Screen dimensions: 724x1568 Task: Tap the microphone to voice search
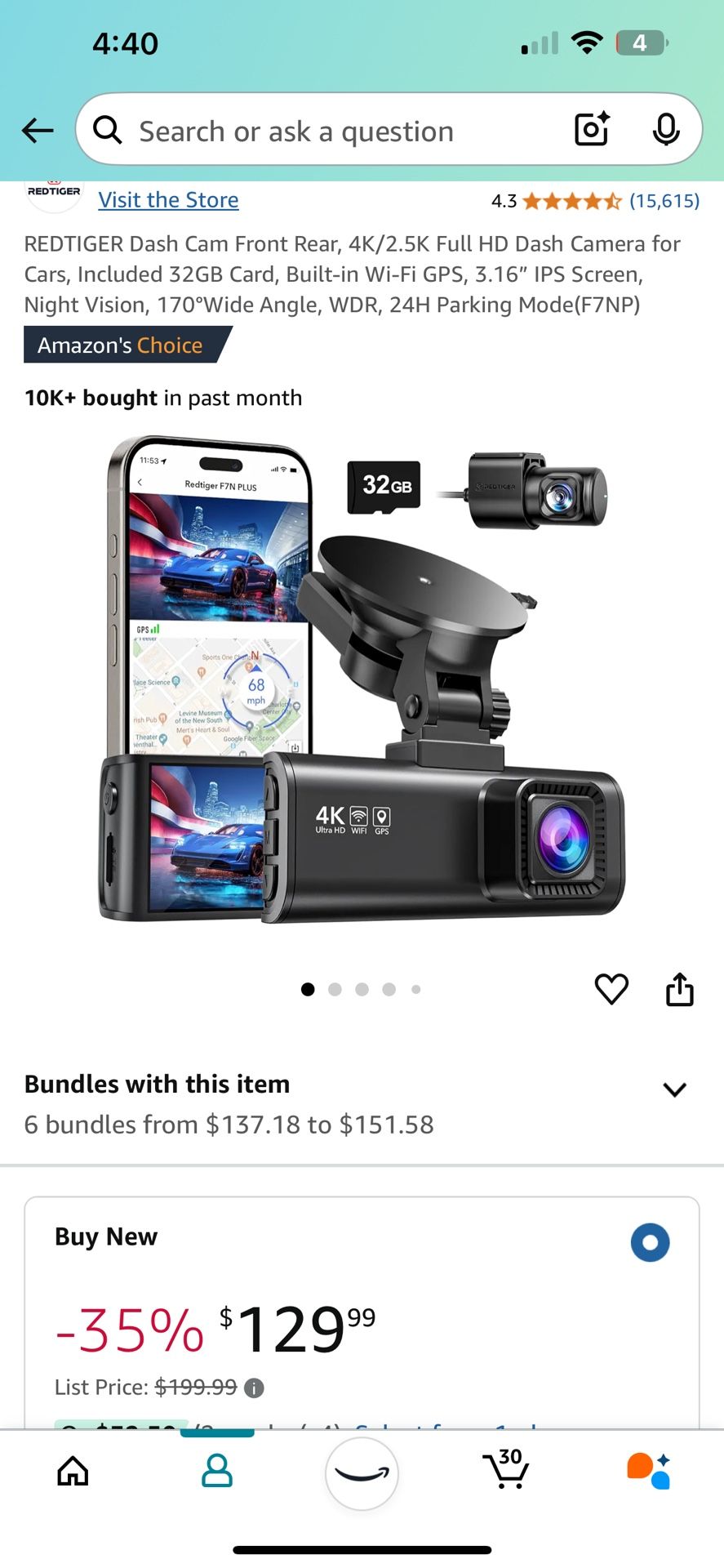pyautogui.click(x=667, y=130)
